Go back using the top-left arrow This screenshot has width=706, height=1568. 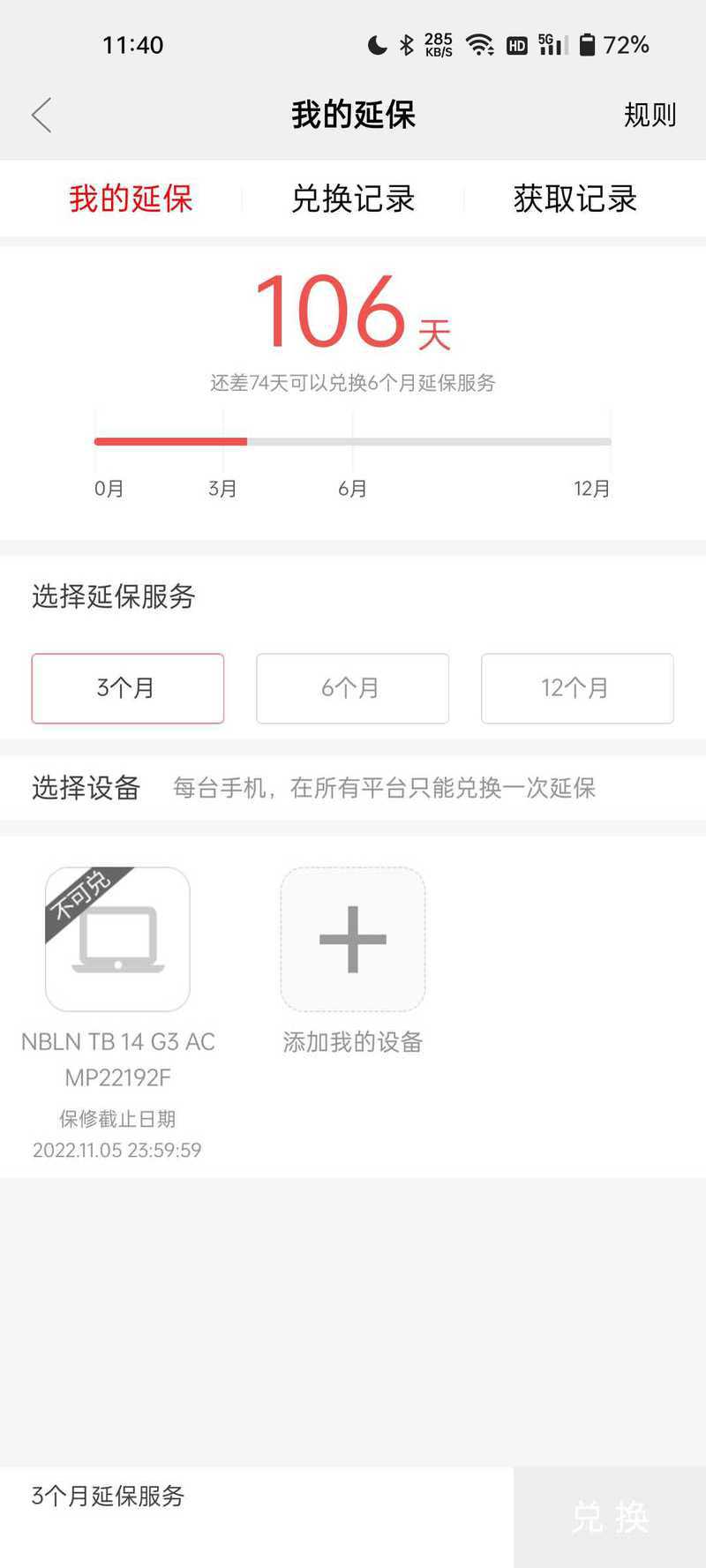tap(41, 115)
